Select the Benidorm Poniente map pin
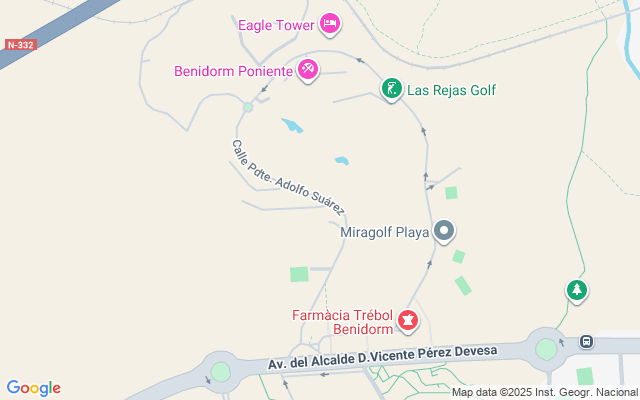This screenshot has height=400, width=640. click(309, 70)
